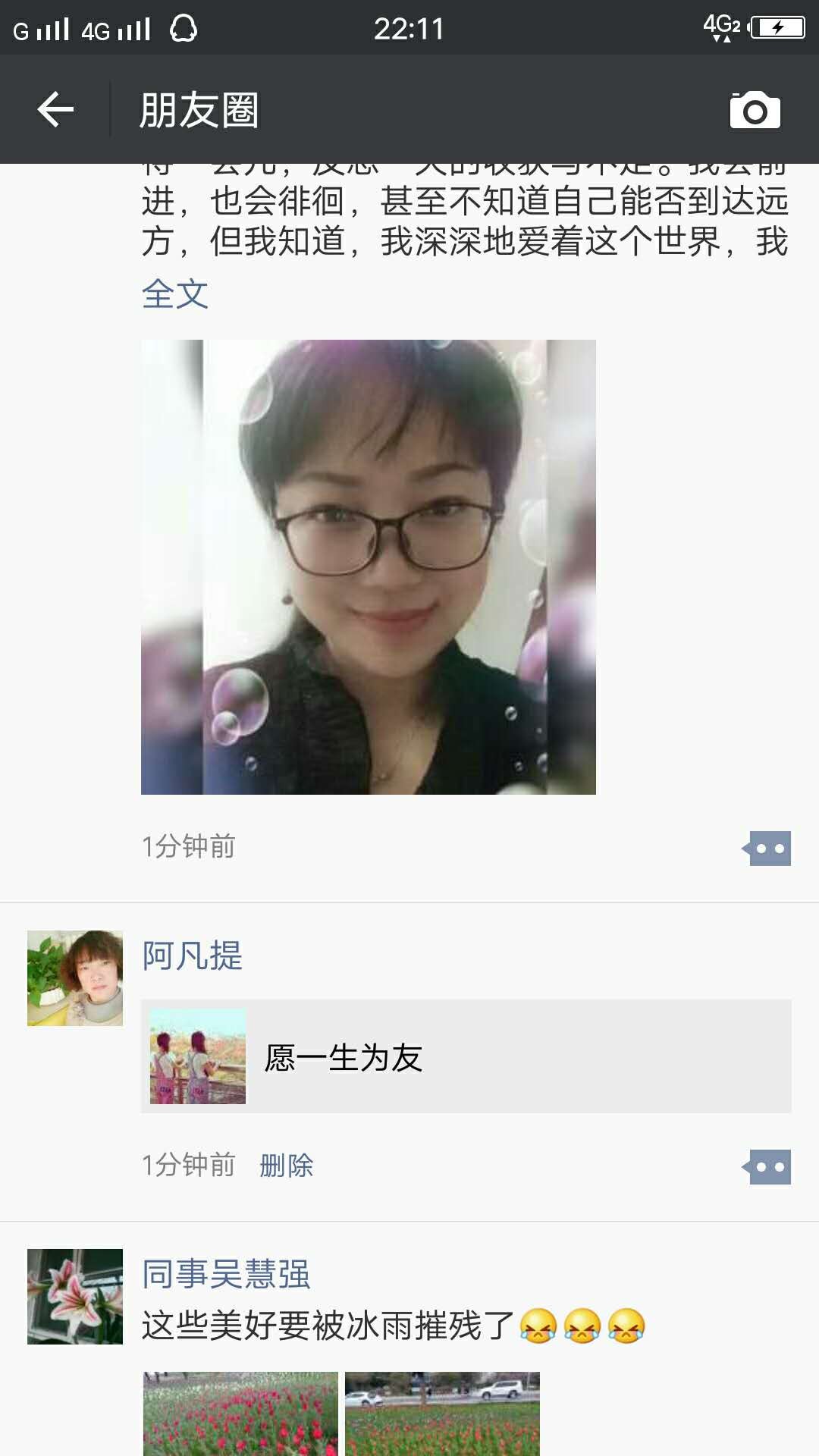Open 同事吴慧强's avatar
Viewport: 819px width, 1456px height.
[x=75, y=1297]
